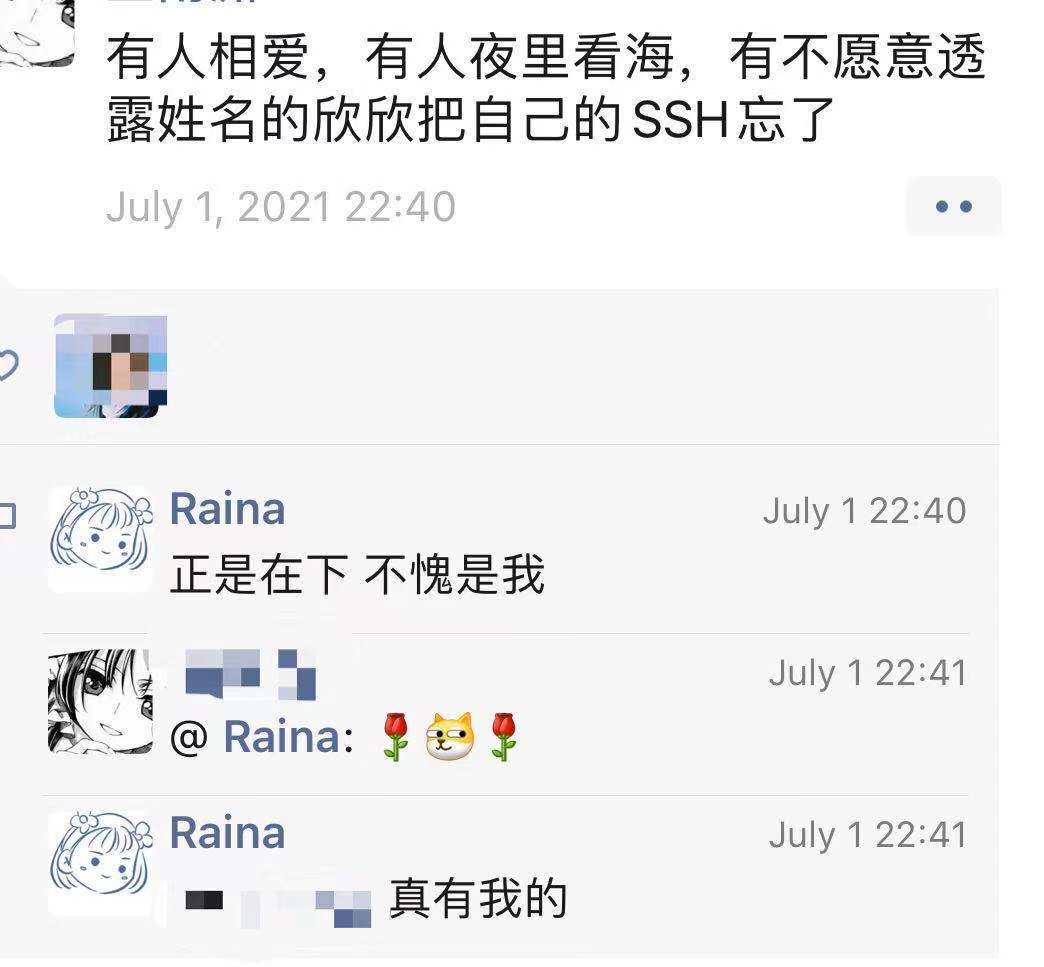This screenshot has height=967, width=1044.
Task: Open the profile of the pixelated liker avatar
Action: pos(110,365)
